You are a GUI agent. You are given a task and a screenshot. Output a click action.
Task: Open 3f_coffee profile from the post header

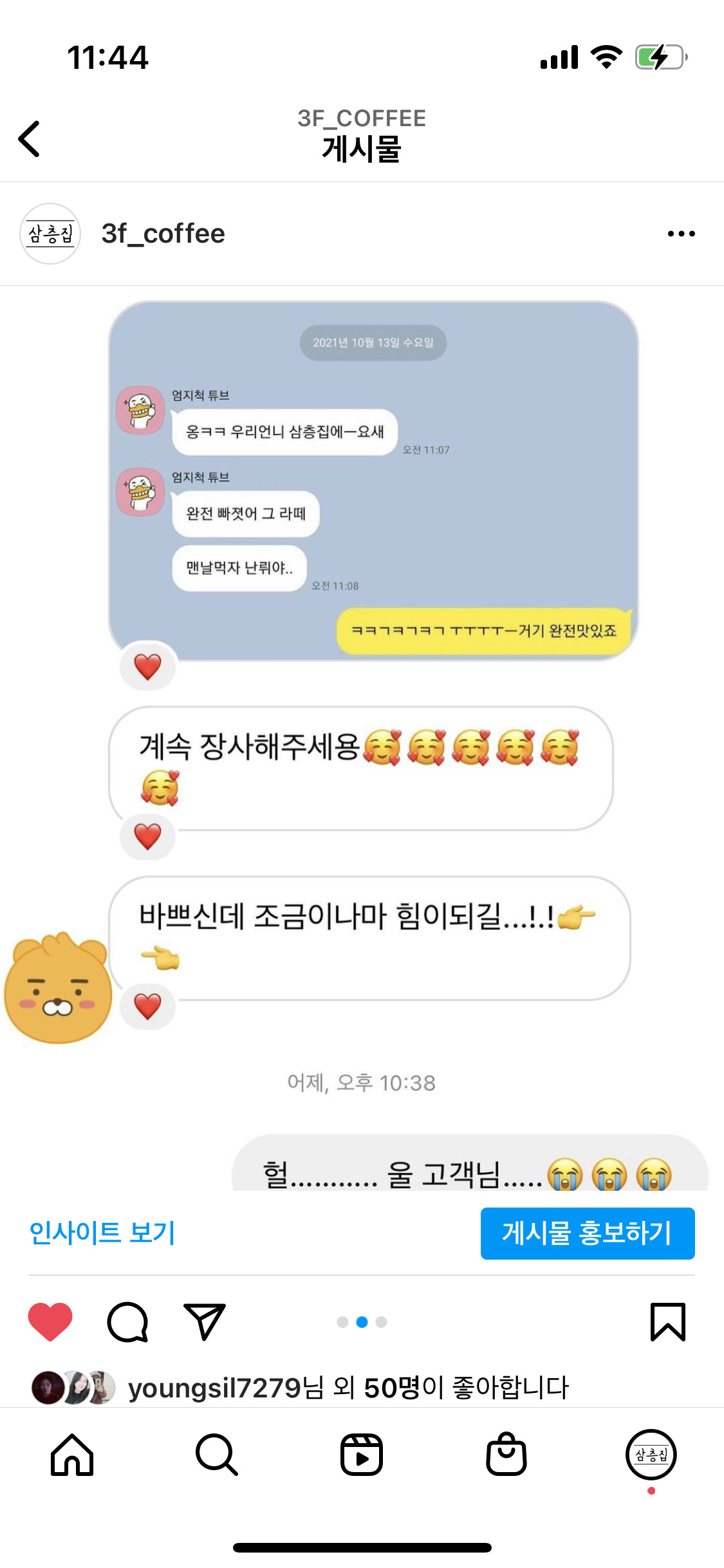[163, 234]
